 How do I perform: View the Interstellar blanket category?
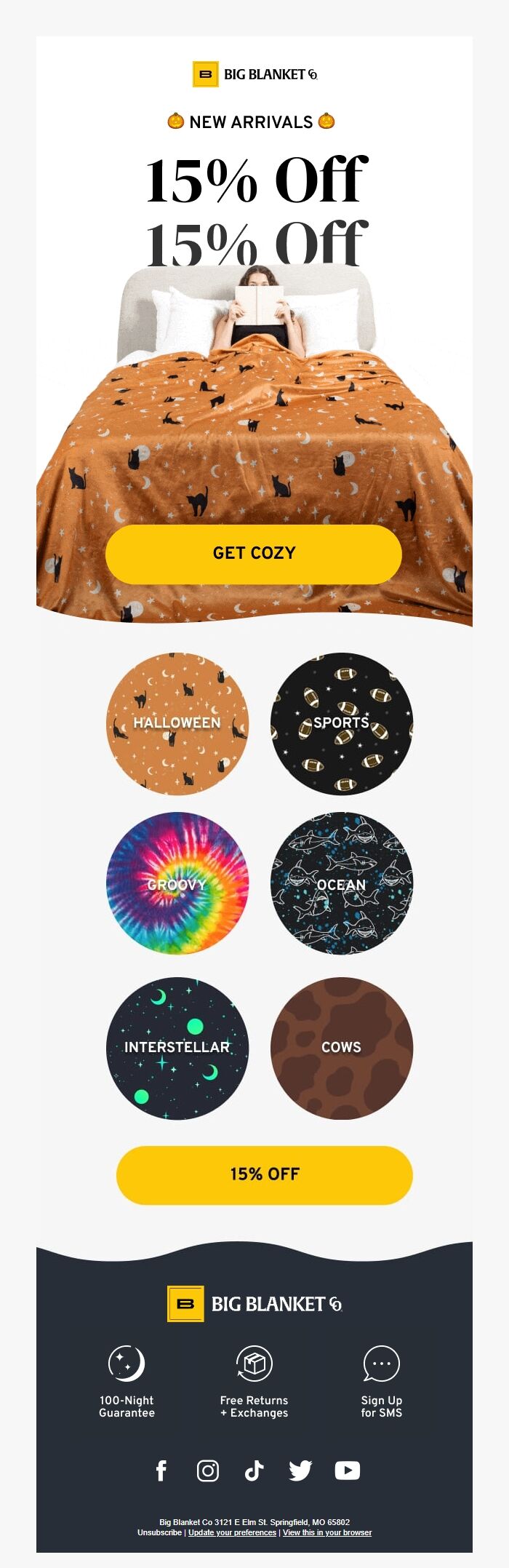click(x=177, y=1047)
